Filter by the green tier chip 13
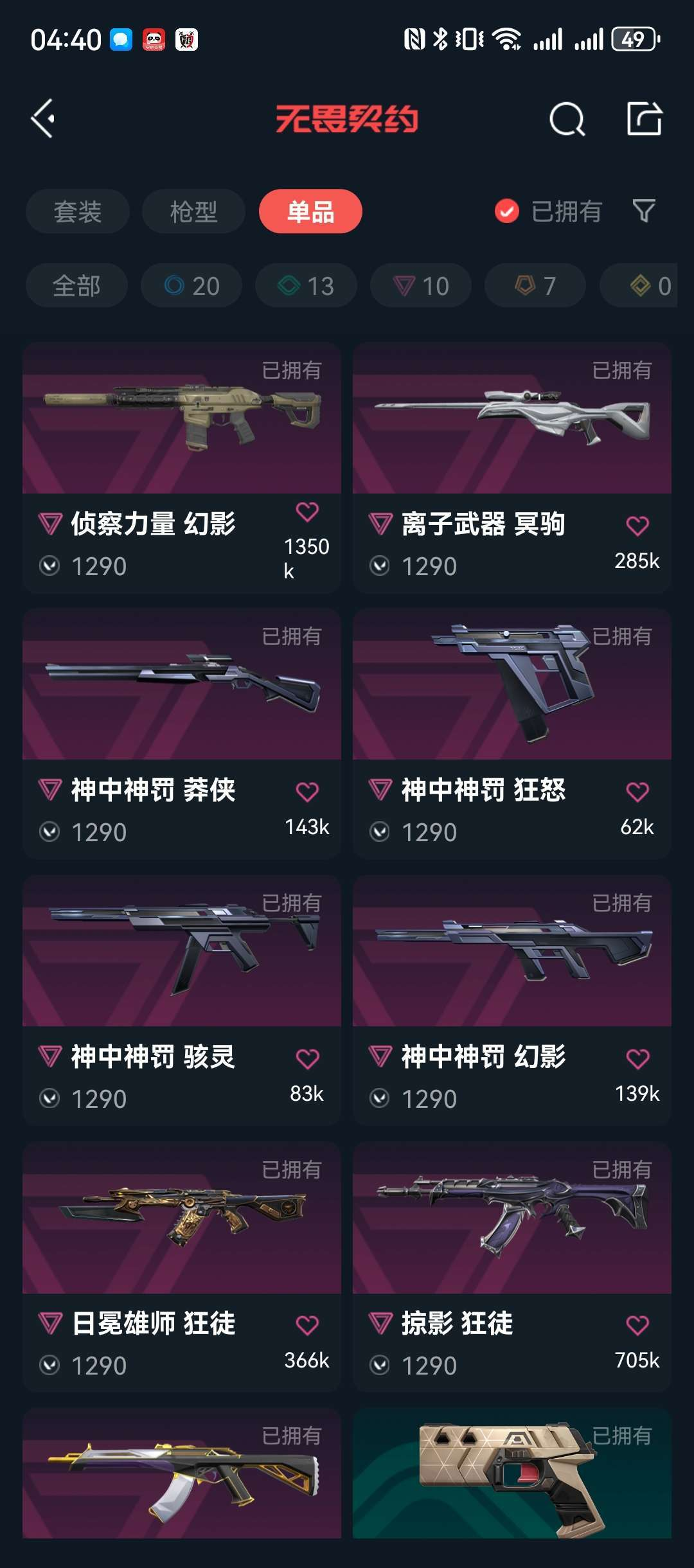 coord(306,285)
